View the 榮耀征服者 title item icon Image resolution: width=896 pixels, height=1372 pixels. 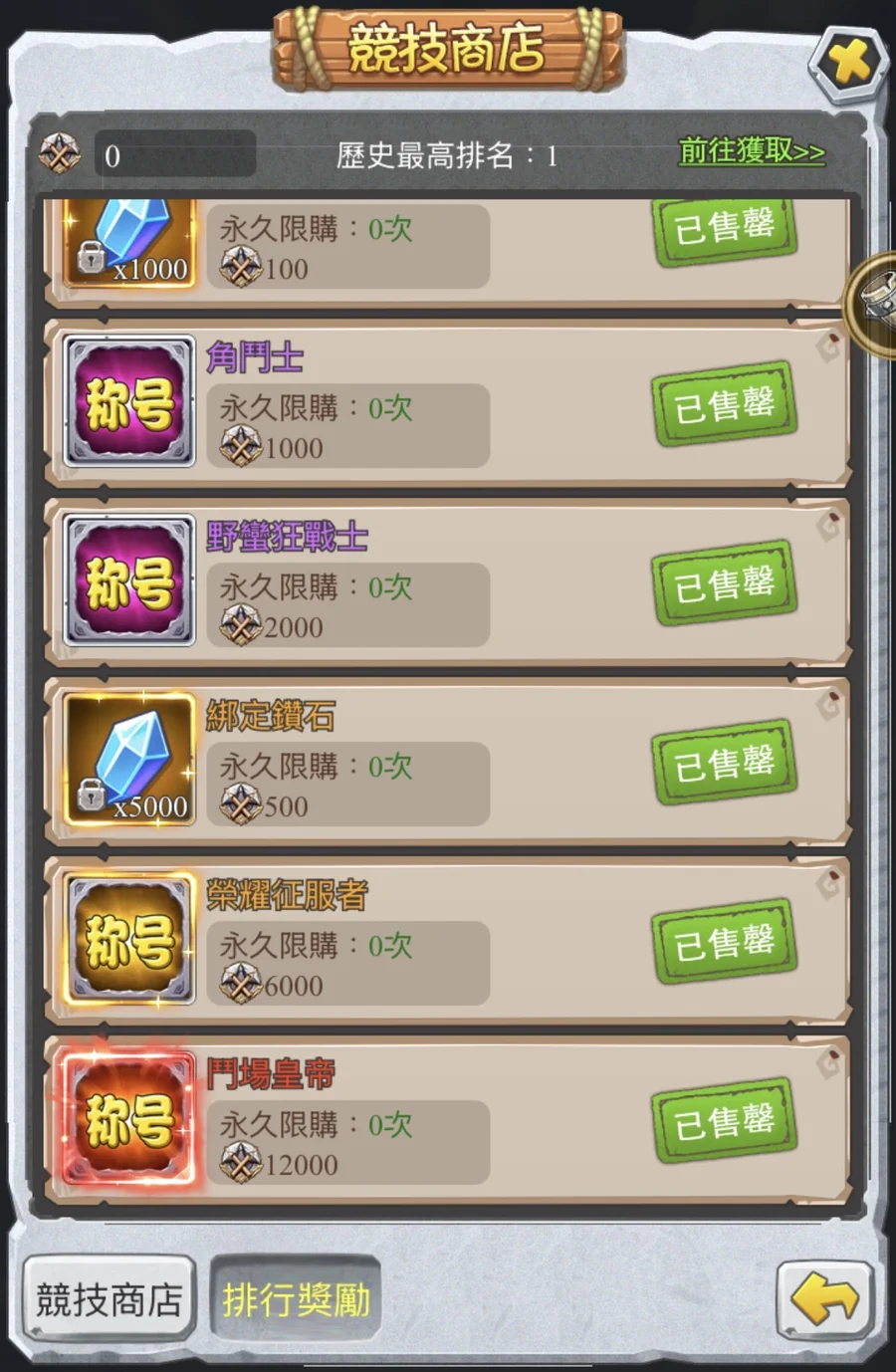(129, 939)
